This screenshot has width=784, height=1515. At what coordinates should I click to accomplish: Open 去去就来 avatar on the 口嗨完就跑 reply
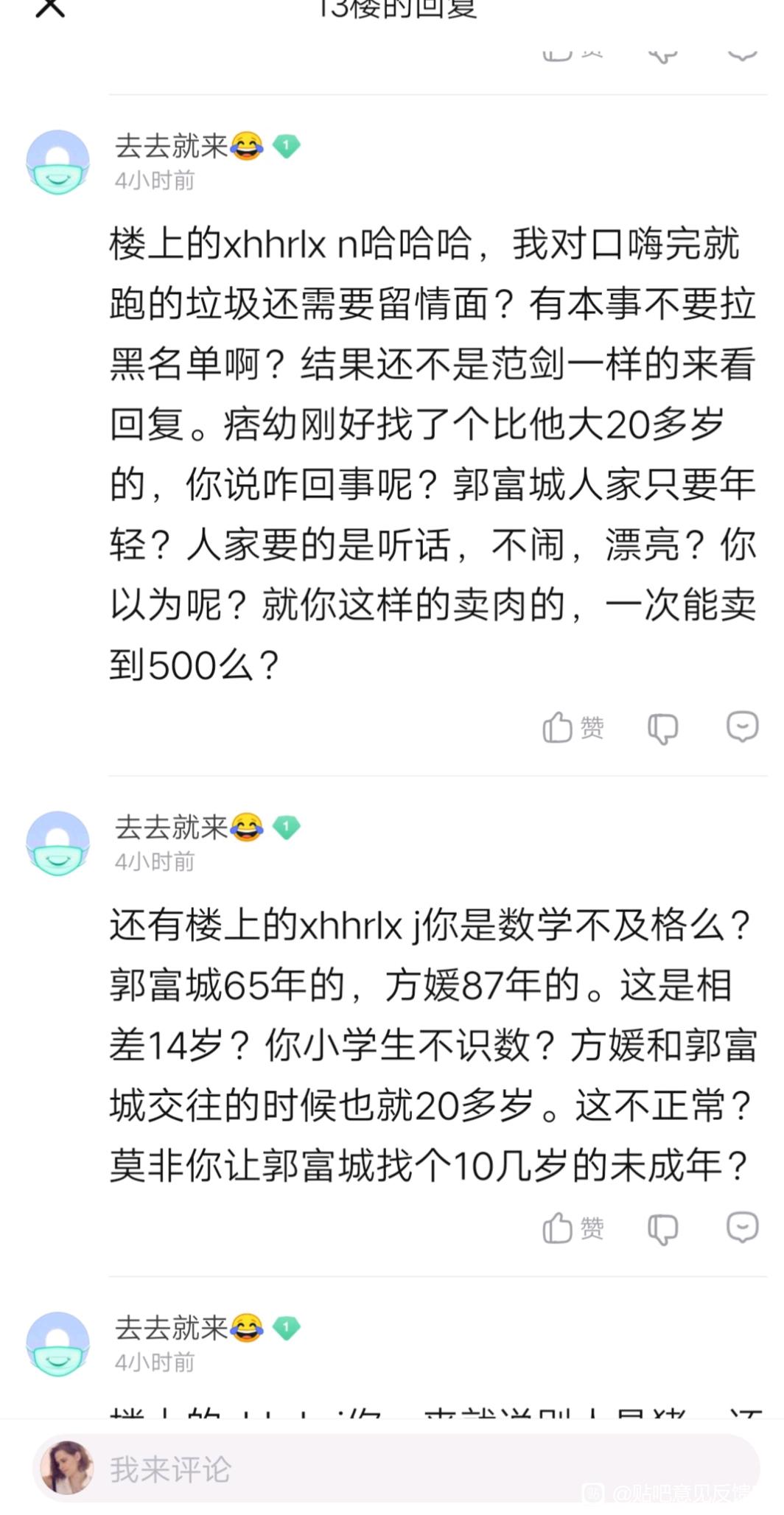coord(57,162)
